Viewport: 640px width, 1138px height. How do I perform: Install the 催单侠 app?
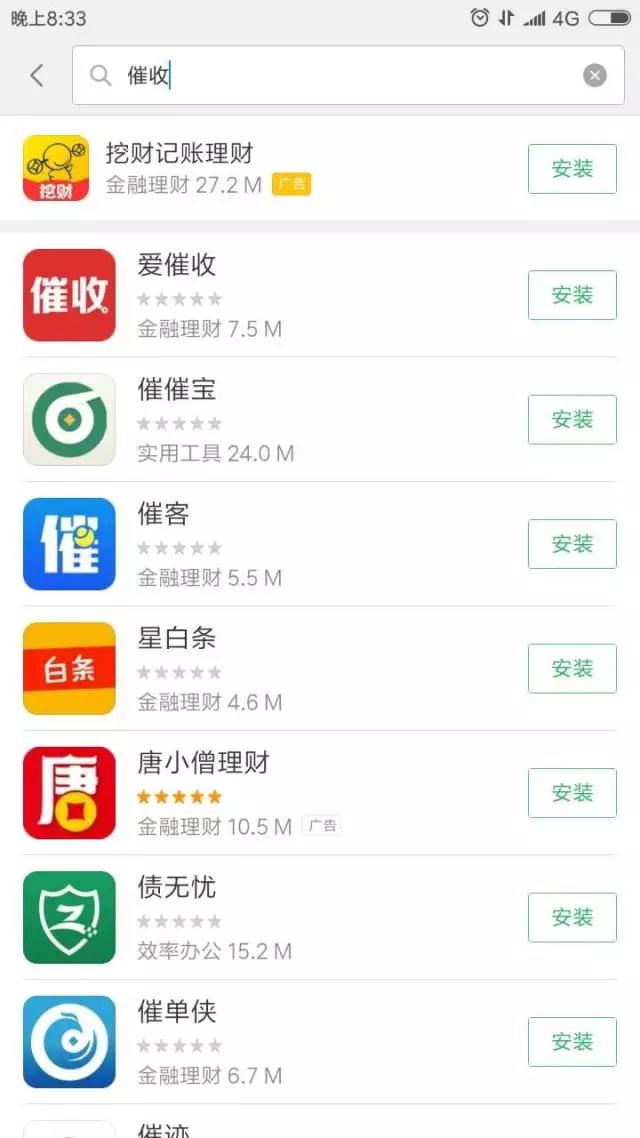click(572, 1042)
